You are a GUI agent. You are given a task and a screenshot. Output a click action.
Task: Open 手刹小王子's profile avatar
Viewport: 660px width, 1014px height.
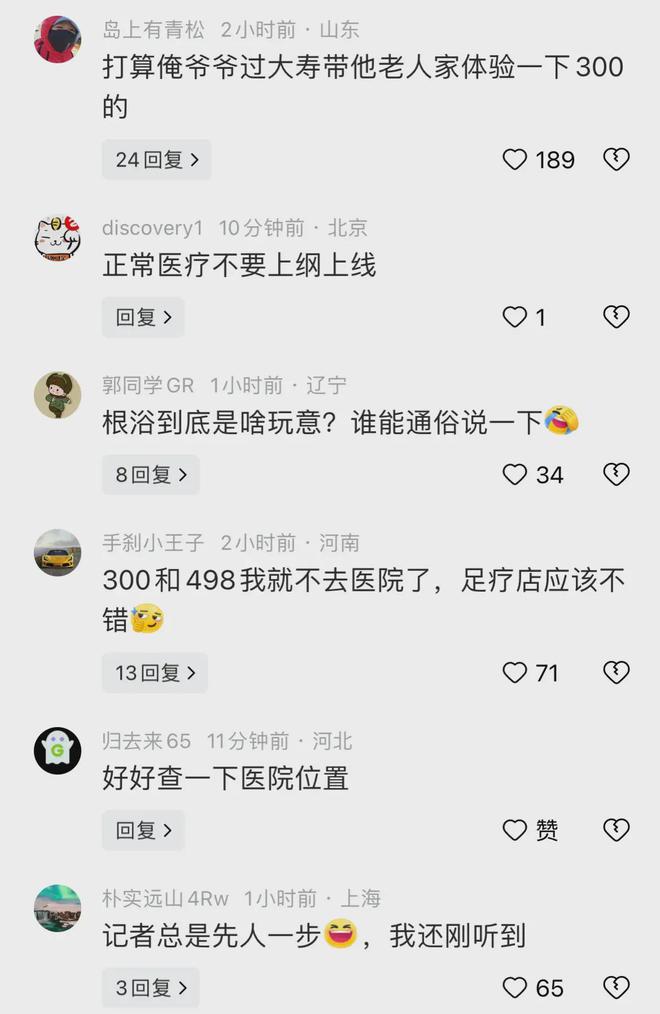(x=57, y=553)
